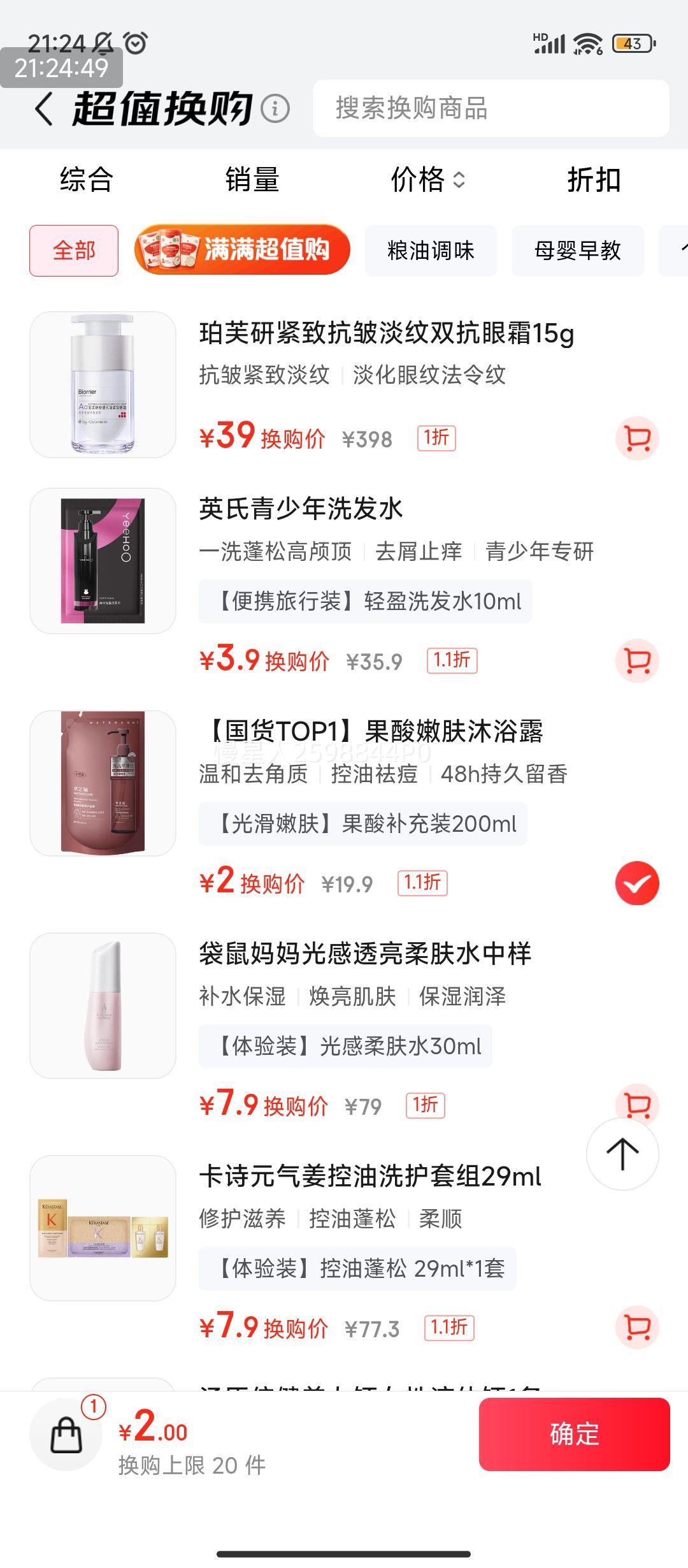Add 袋鼠妈妈柔肤水 to the cart
Viewport: 688px width, 1568px height.
636,1105
